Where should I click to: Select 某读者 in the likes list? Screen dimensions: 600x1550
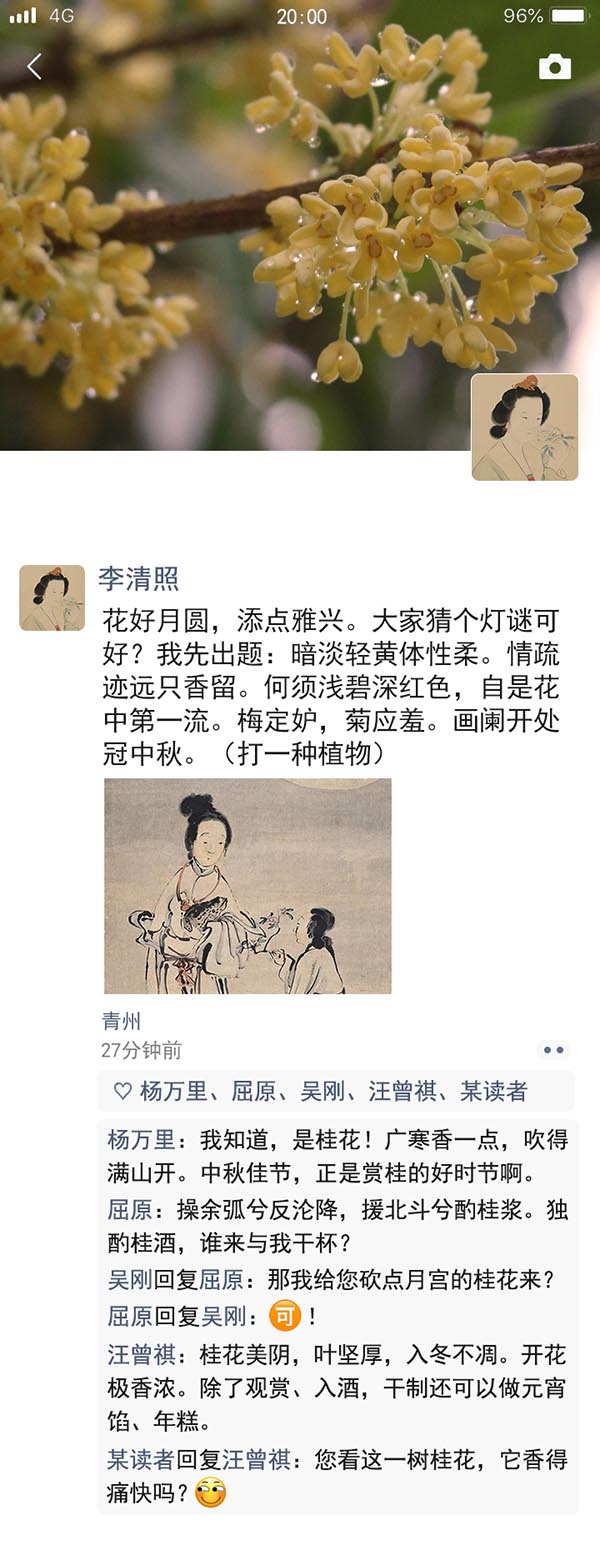pos(494,1091)
